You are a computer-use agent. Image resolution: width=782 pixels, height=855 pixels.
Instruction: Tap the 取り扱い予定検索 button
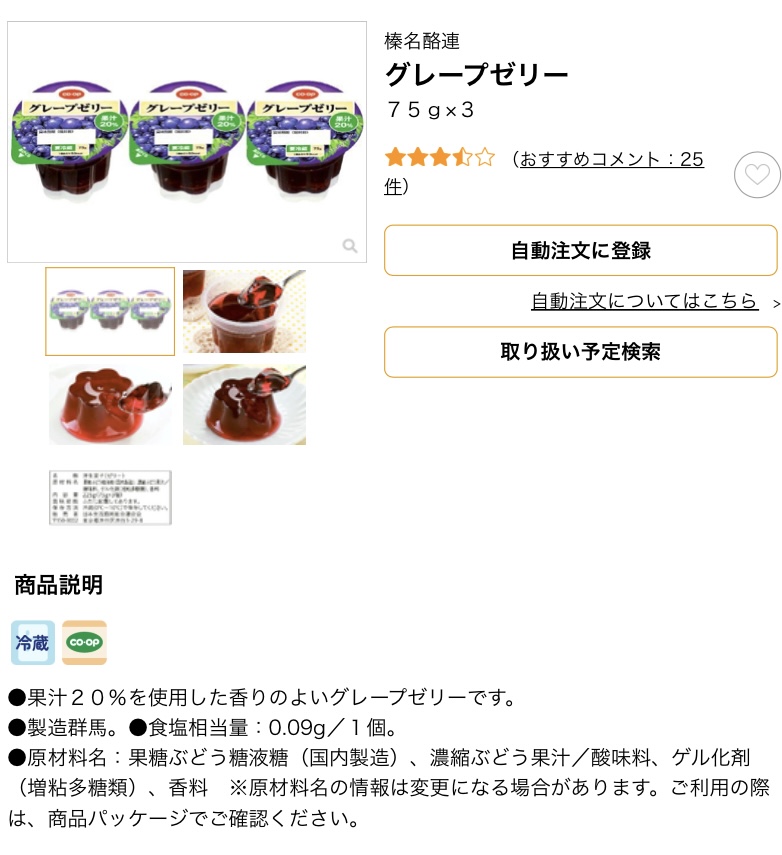580,352
